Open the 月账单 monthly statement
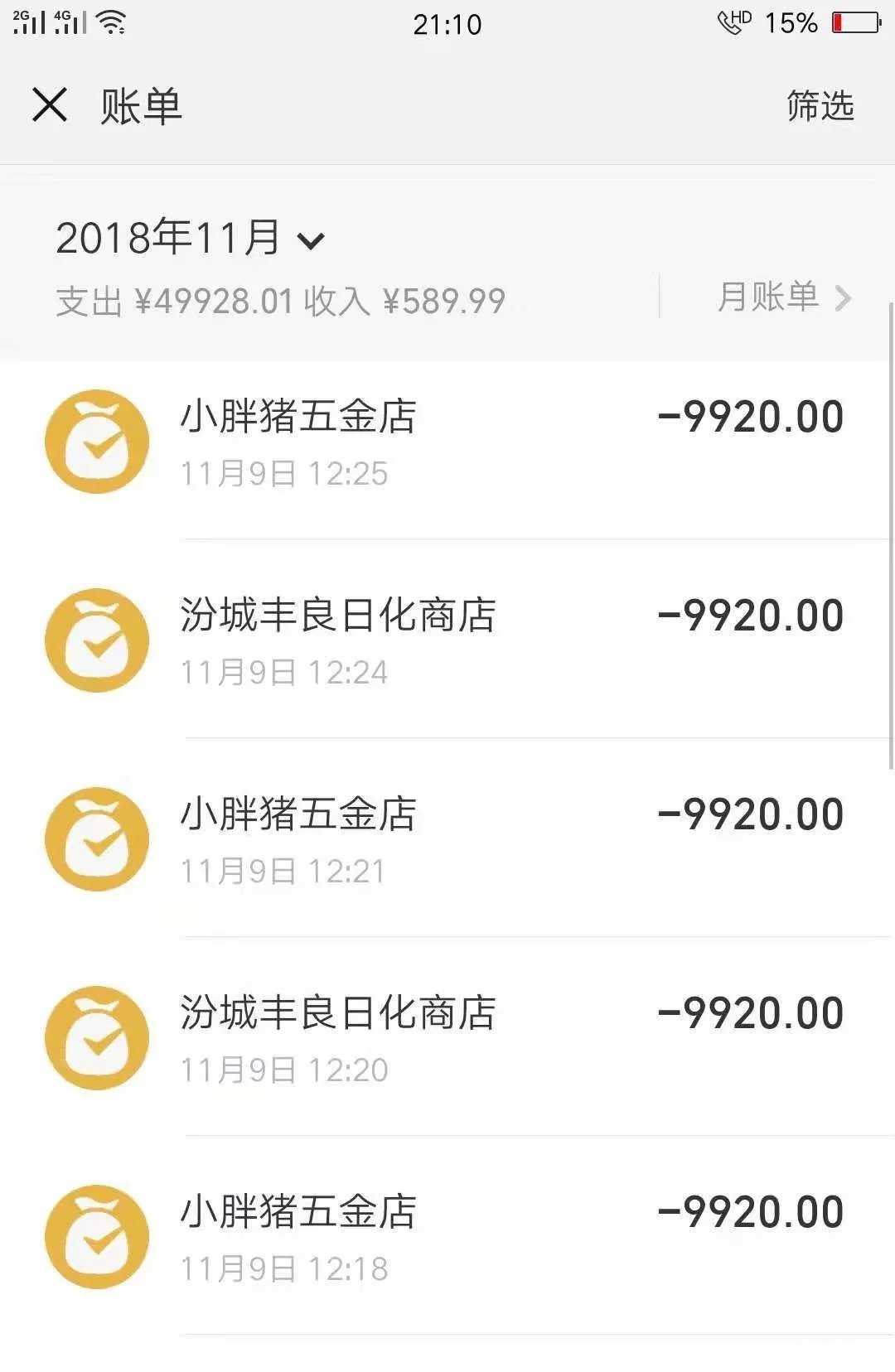The image size is (895, 1372). point(782,297)
